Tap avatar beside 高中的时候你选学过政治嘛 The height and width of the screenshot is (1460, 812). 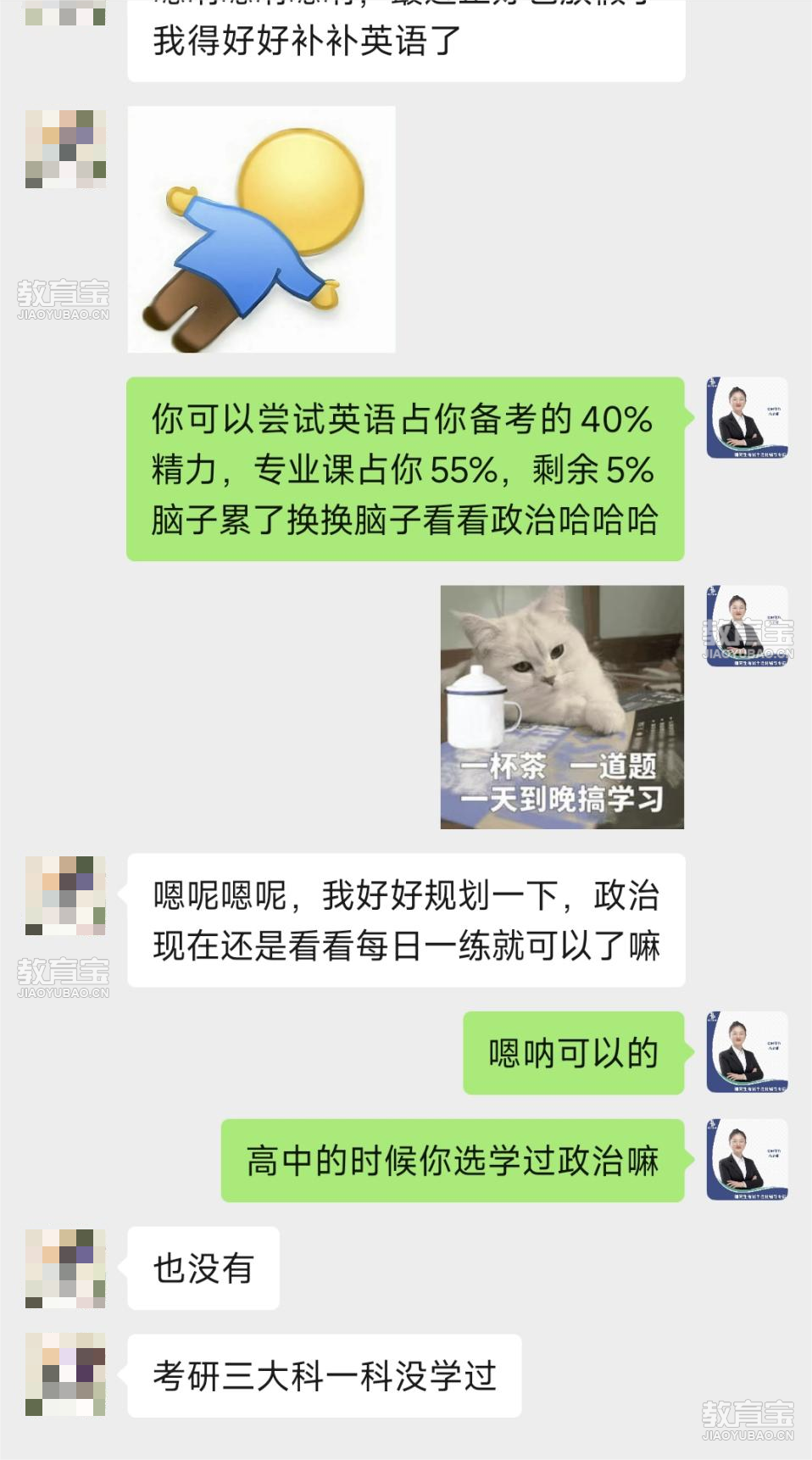coord(747,1159)
